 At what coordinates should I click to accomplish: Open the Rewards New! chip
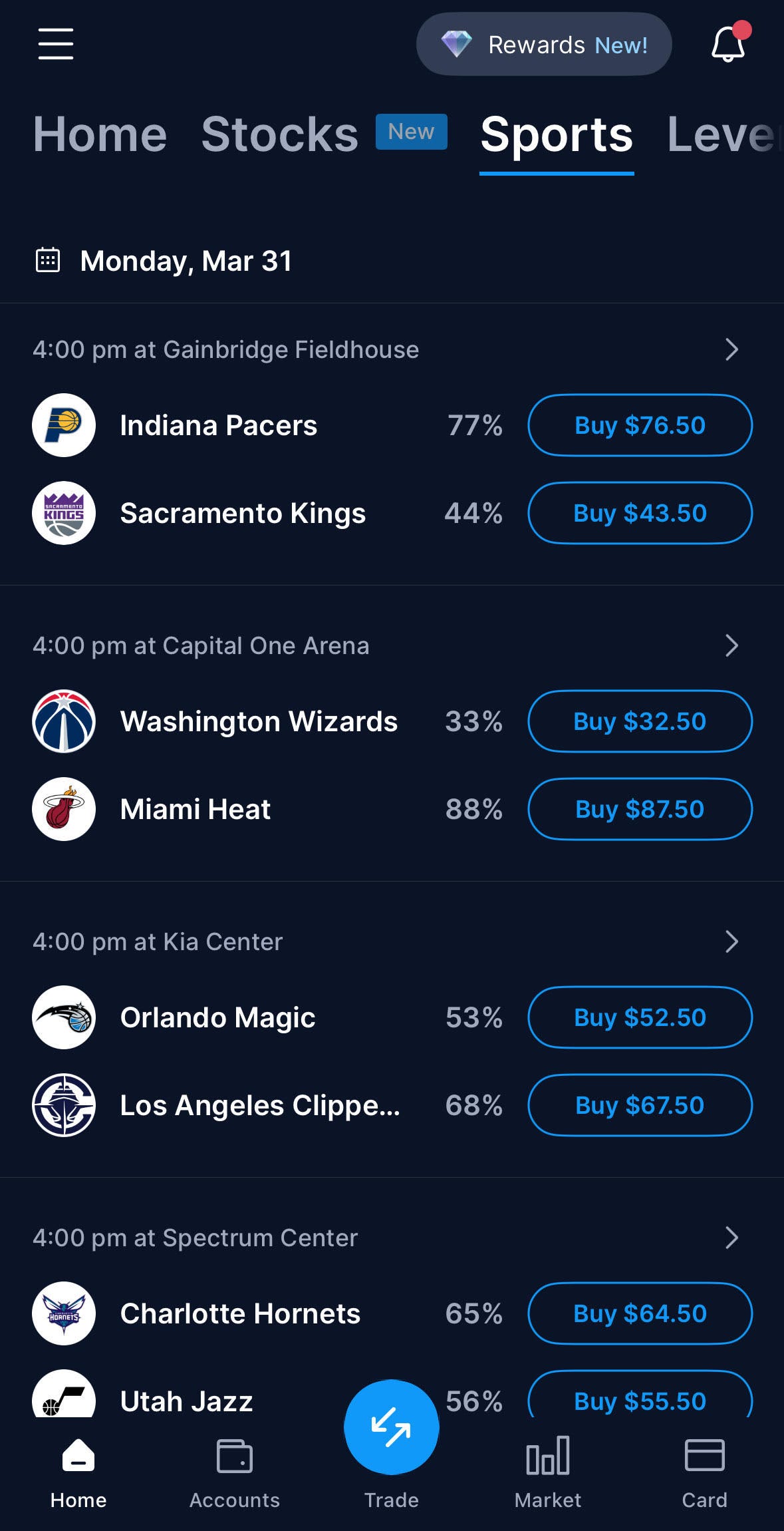(x=544, y=44)
